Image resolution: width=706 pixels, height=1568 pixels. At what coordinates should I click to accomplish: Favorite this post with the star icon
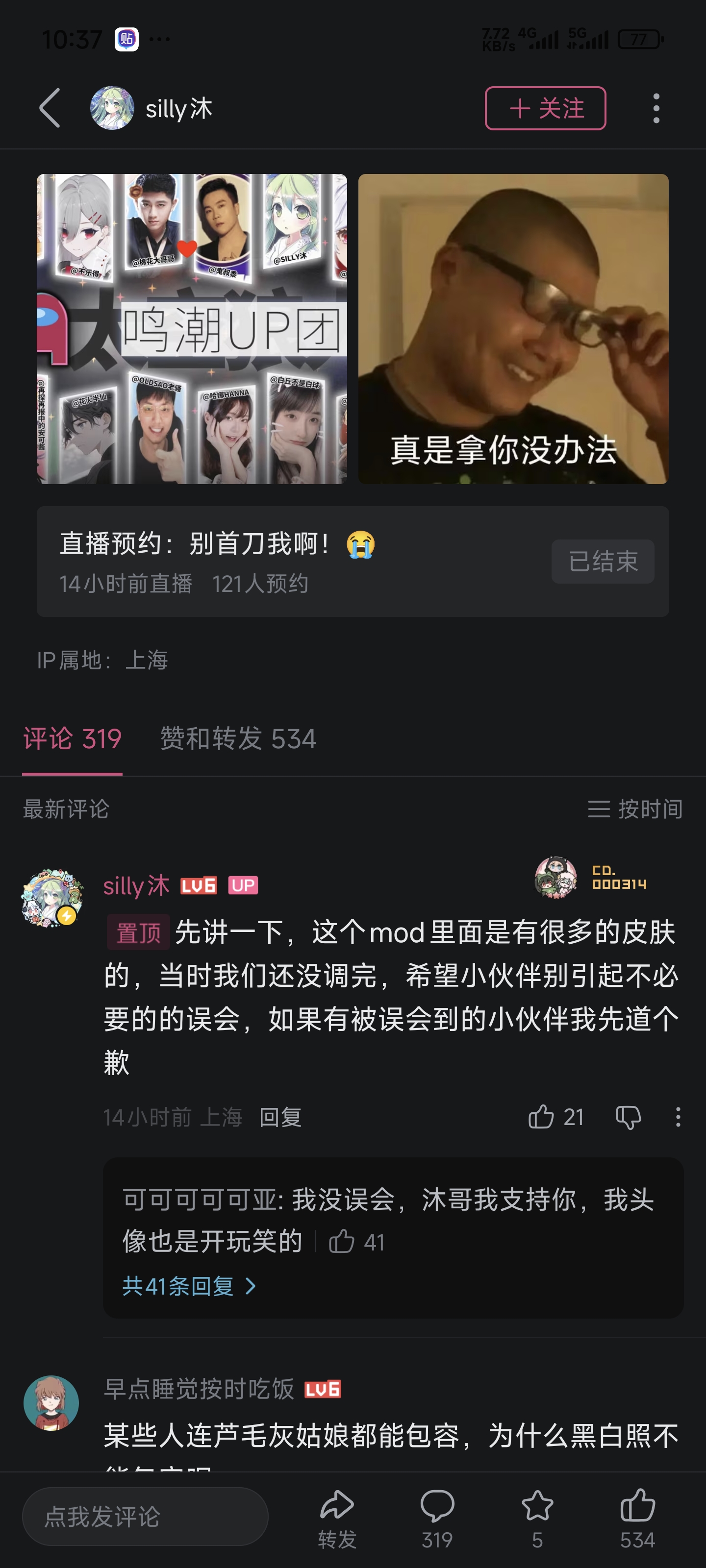[537, 1517]
